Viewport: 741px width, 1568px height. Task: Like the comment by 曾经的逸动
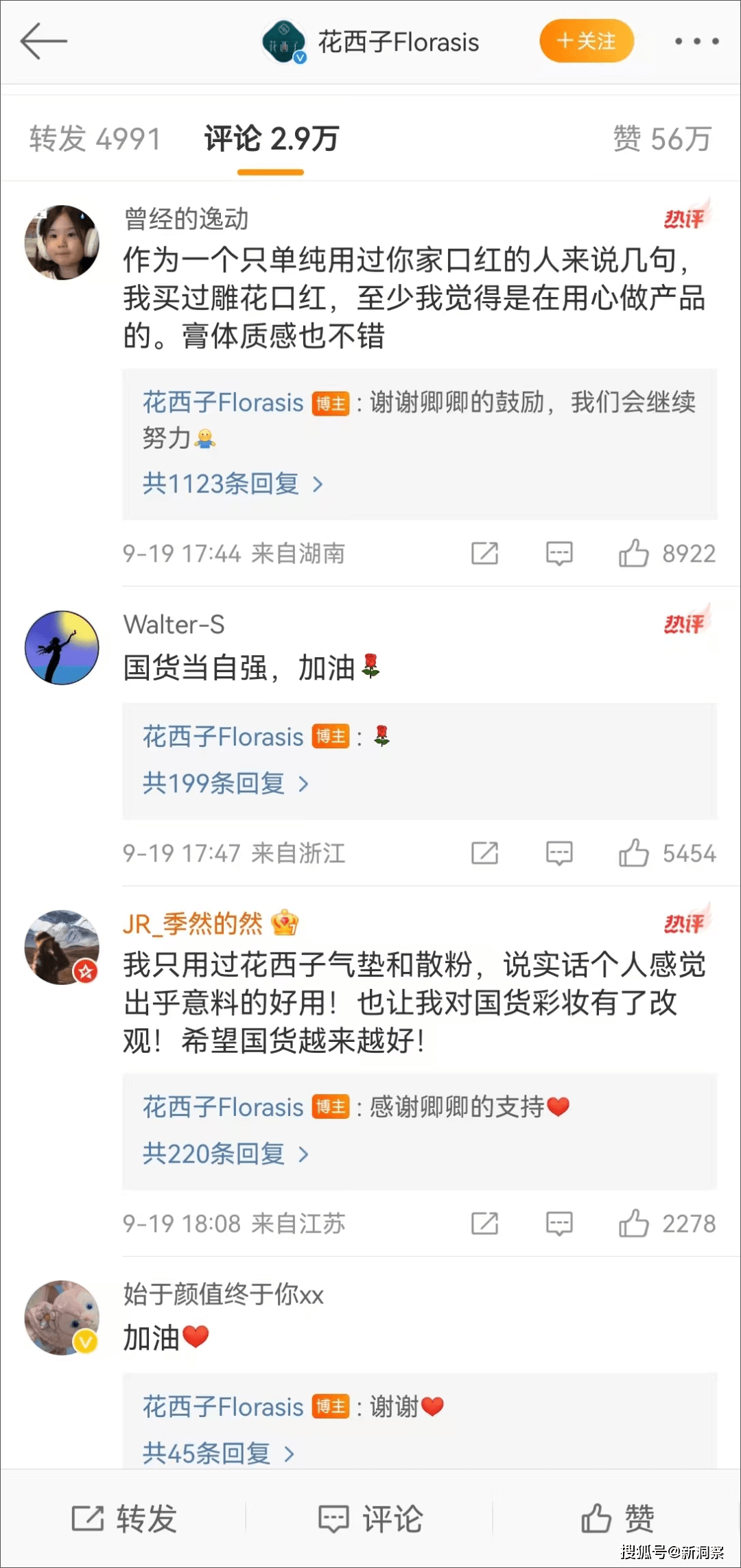(633, 554)
